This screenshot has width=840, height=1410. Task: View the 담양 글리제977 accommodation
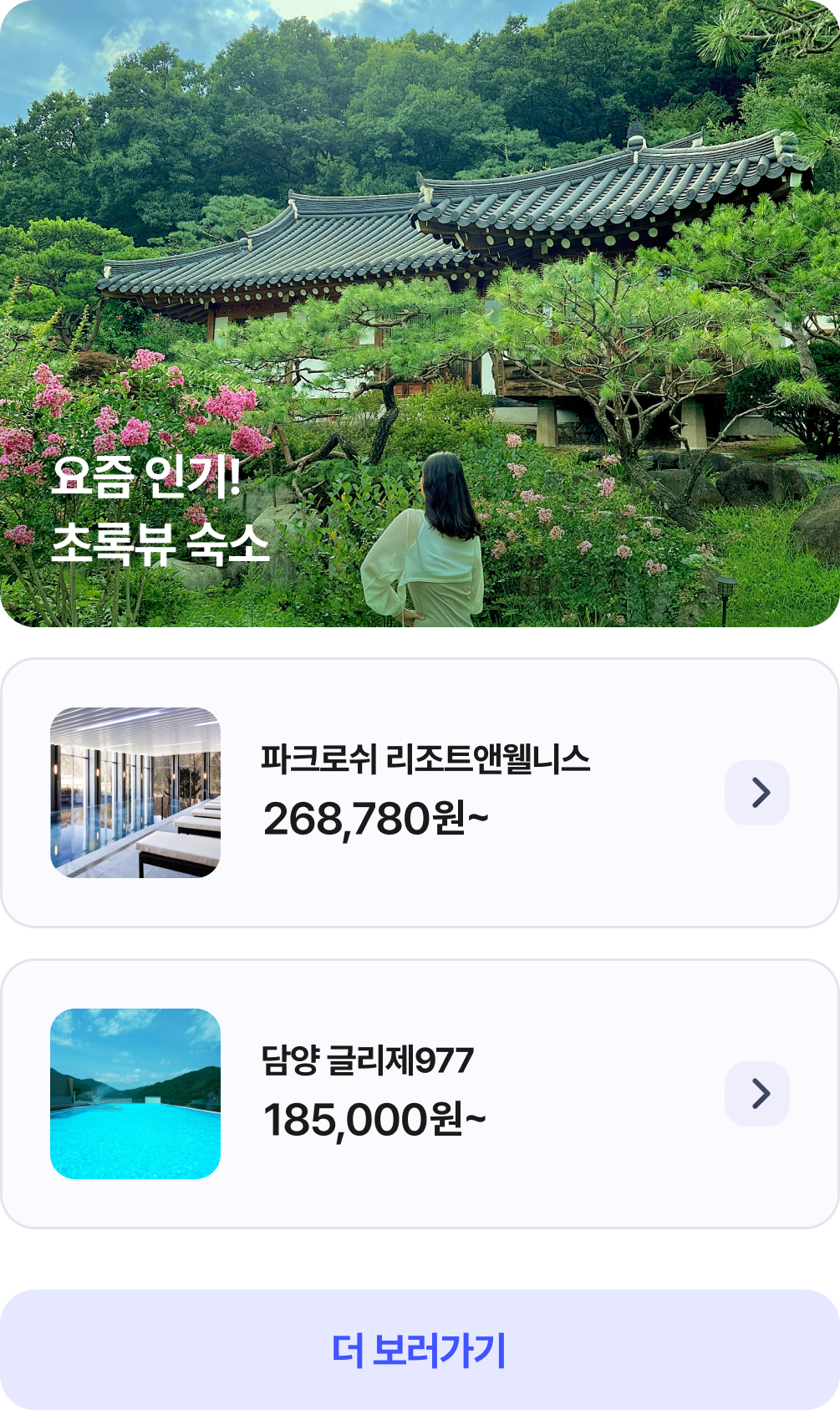coord(368,1060)
